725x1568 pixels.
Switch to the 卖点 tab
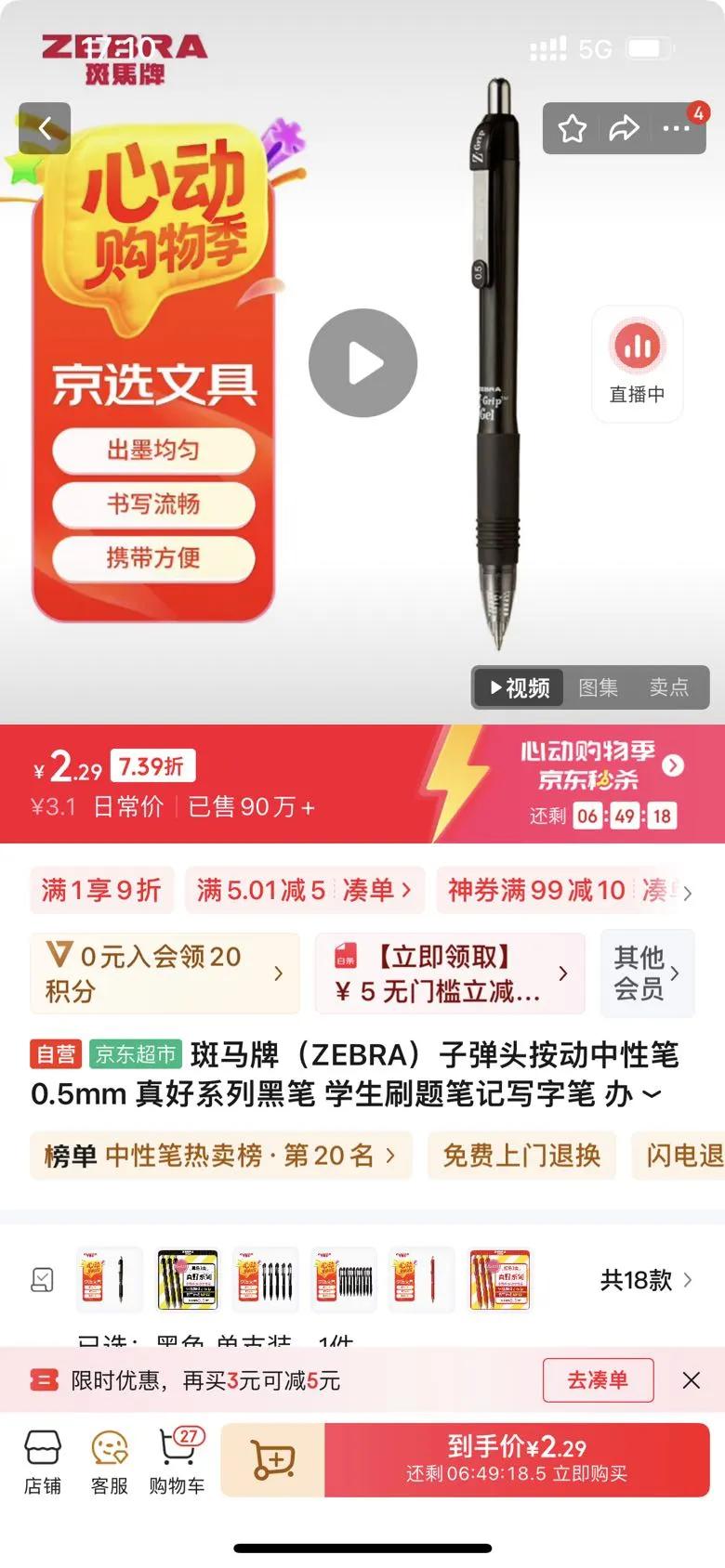(x=668, y=687)
